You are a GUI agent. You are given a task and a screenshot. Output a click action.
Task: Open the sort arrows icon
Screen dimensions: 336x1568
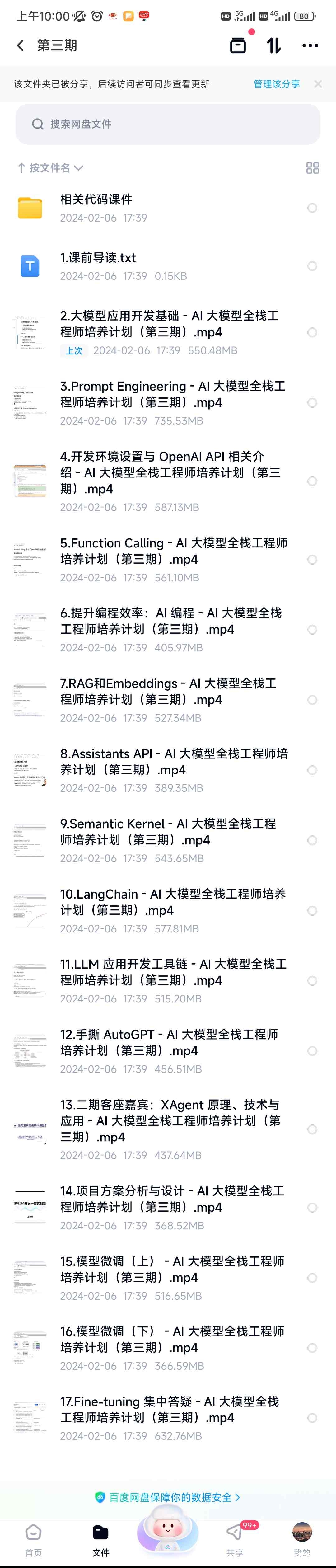[274, 46]
